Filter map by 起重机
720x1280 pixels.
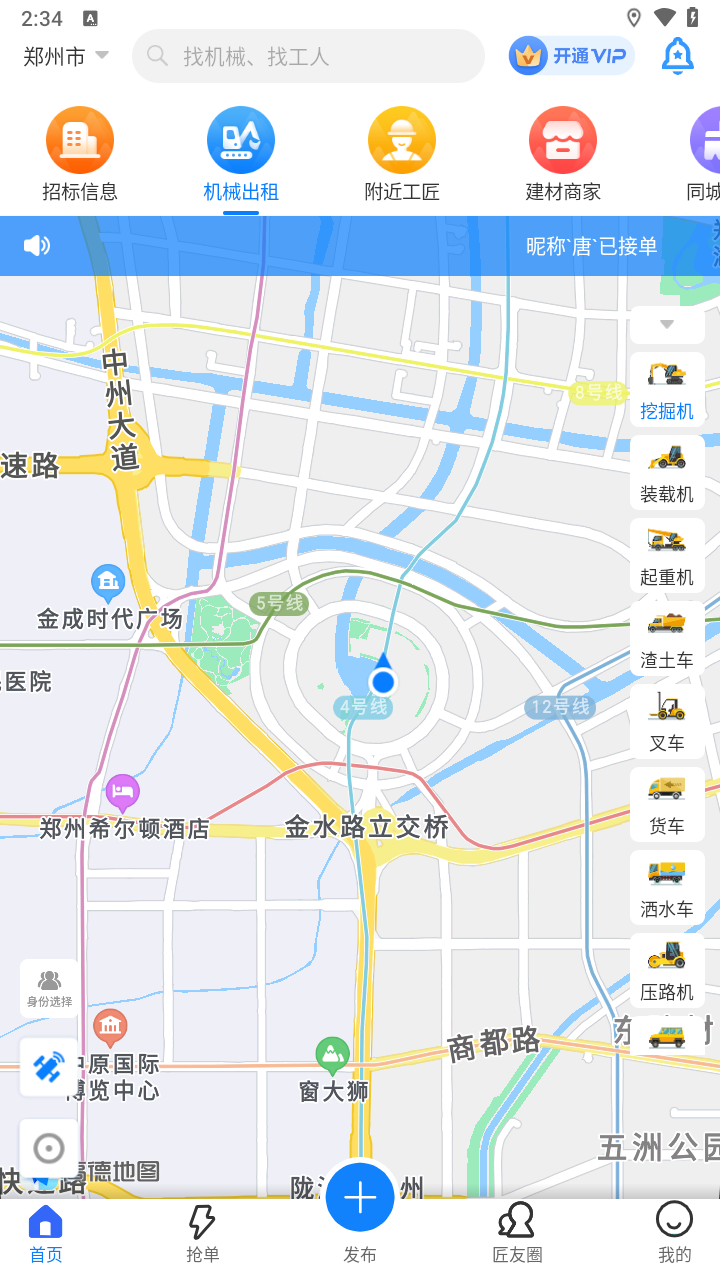tap(667, 556)
